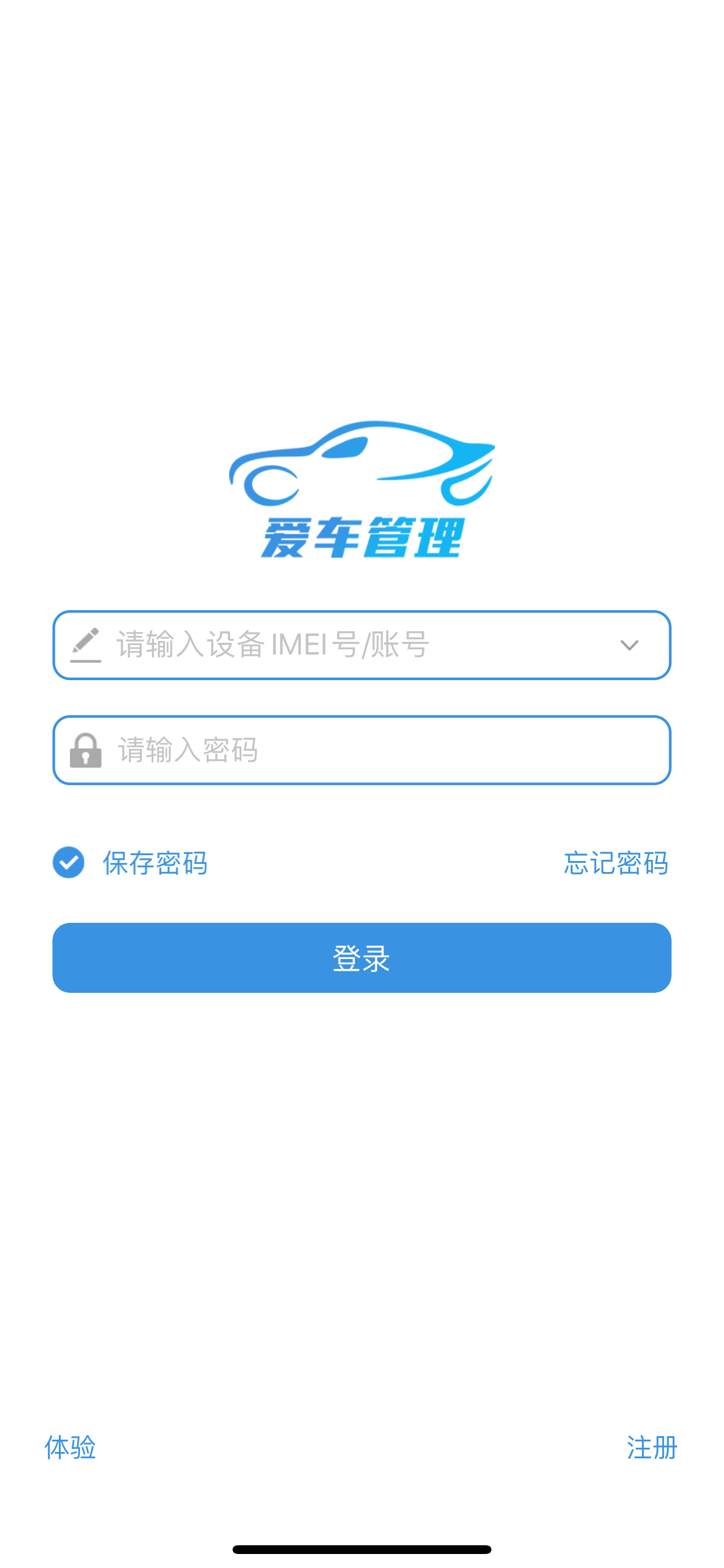Select the 保存密码 label text
The width and height of the screenshot is (724, 1568).
155,863
